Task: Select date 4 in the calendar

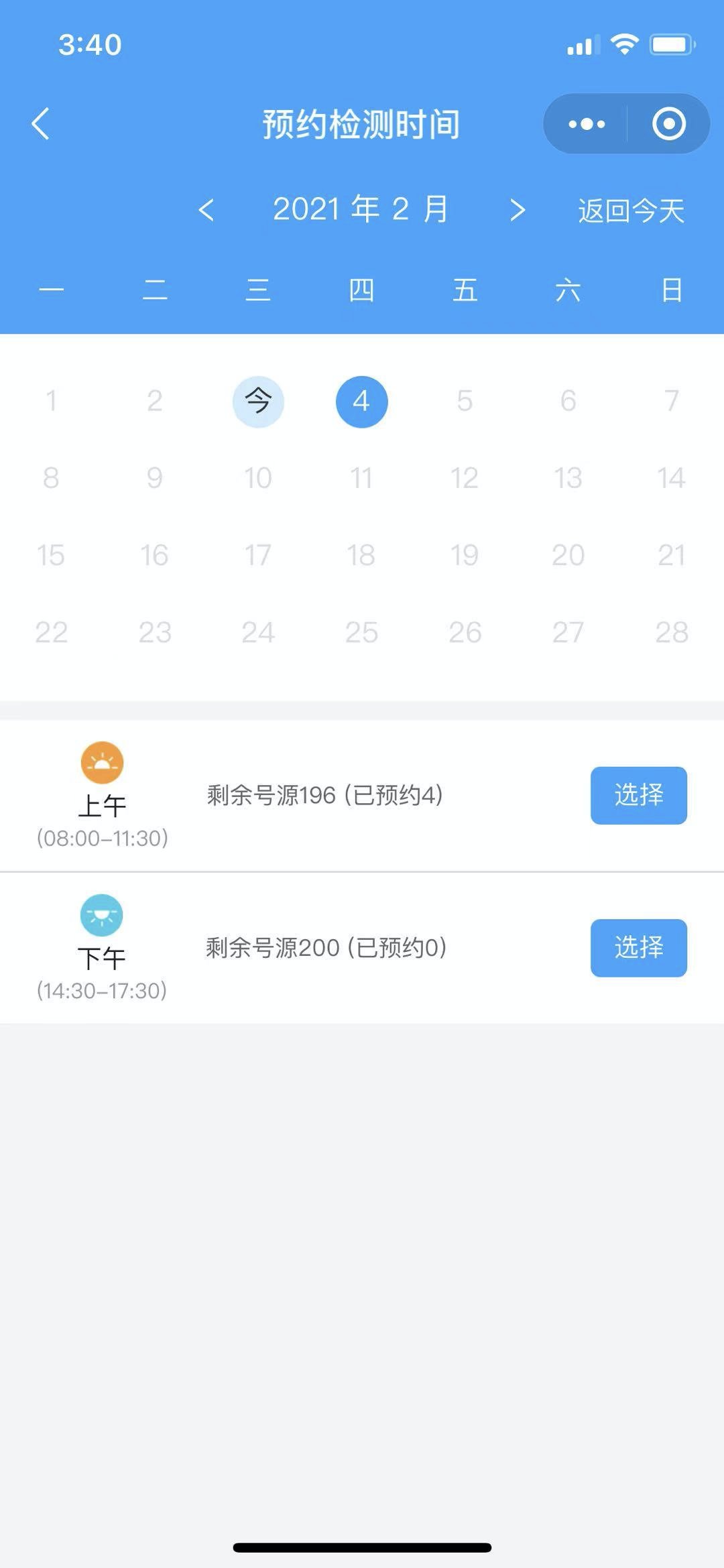Action: [361, 402]
